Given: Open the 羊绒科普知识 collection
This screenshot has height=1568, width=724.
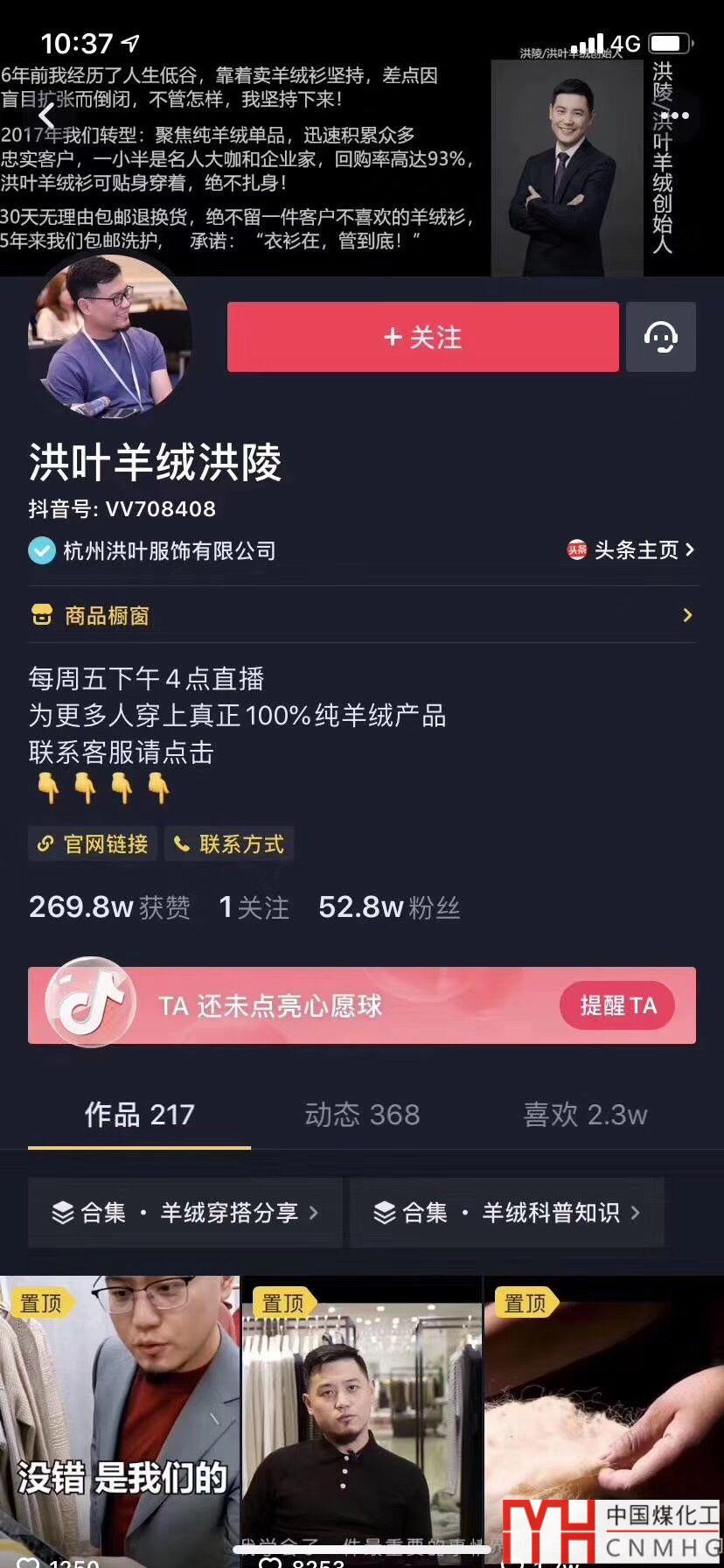Looking at the screenshot, I should [x=507, y=1212].
